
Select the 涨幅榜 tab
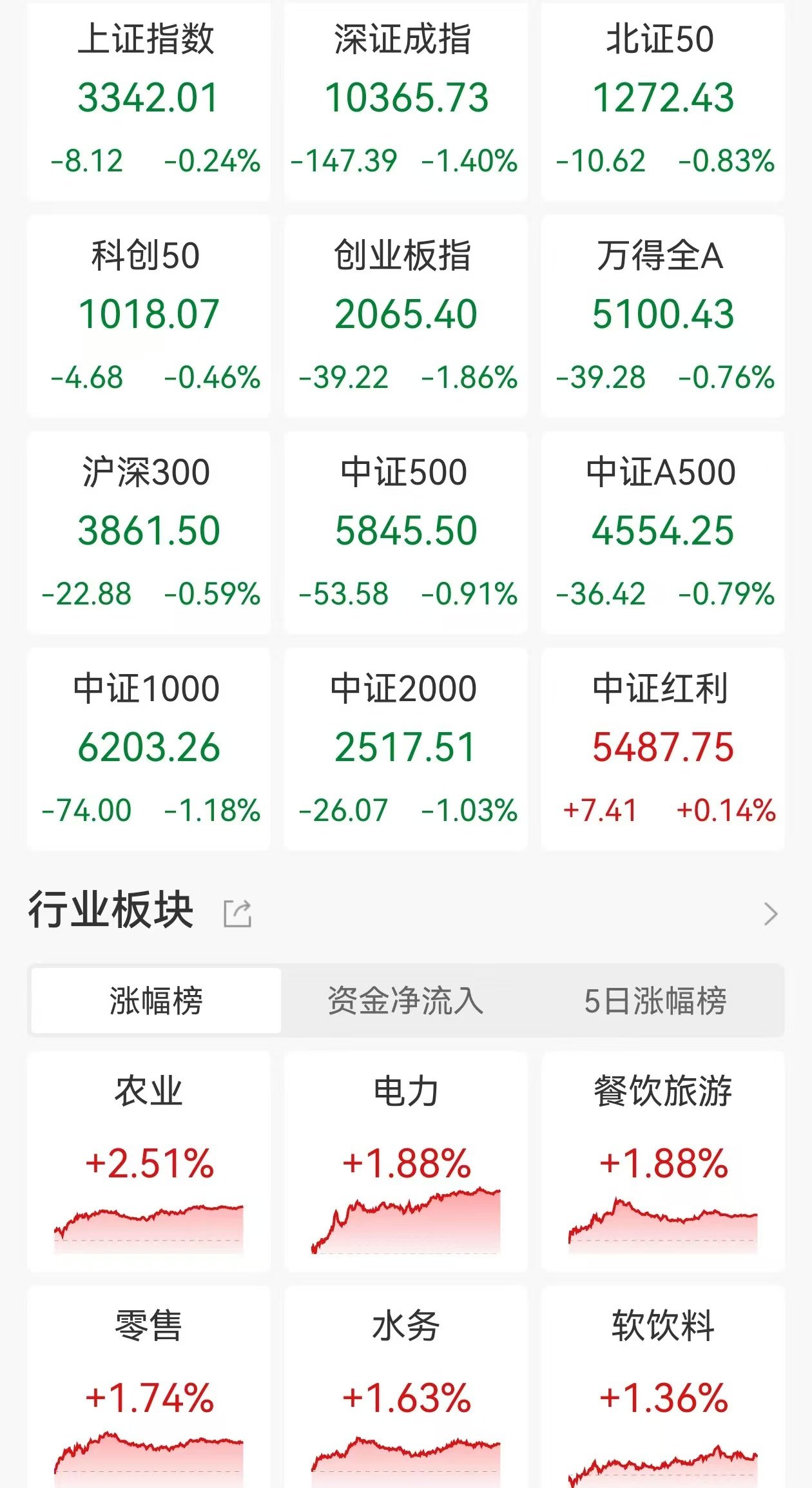(x=156, y=1000)
